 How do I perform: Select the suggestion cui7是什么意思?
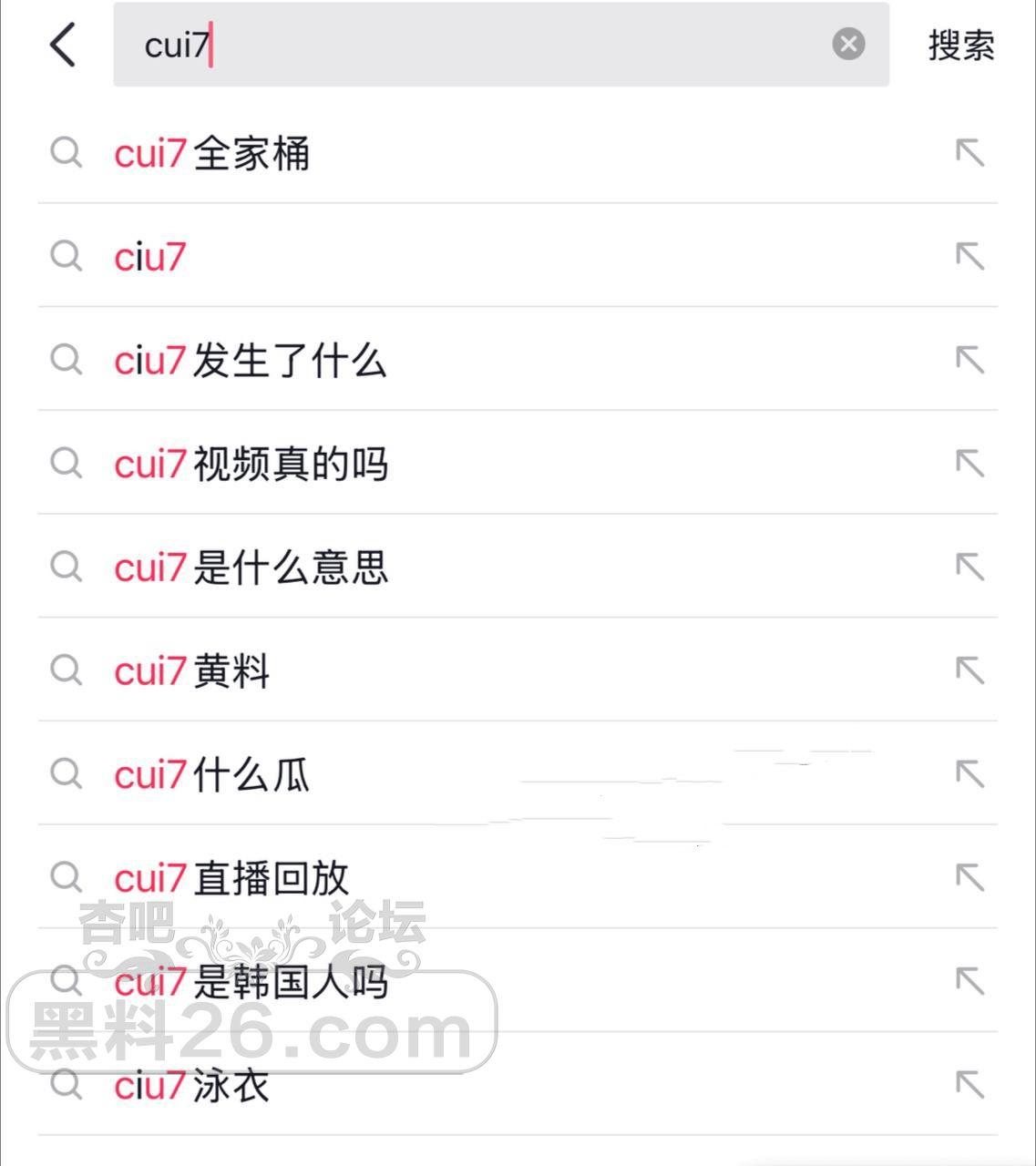coord(251,568)
